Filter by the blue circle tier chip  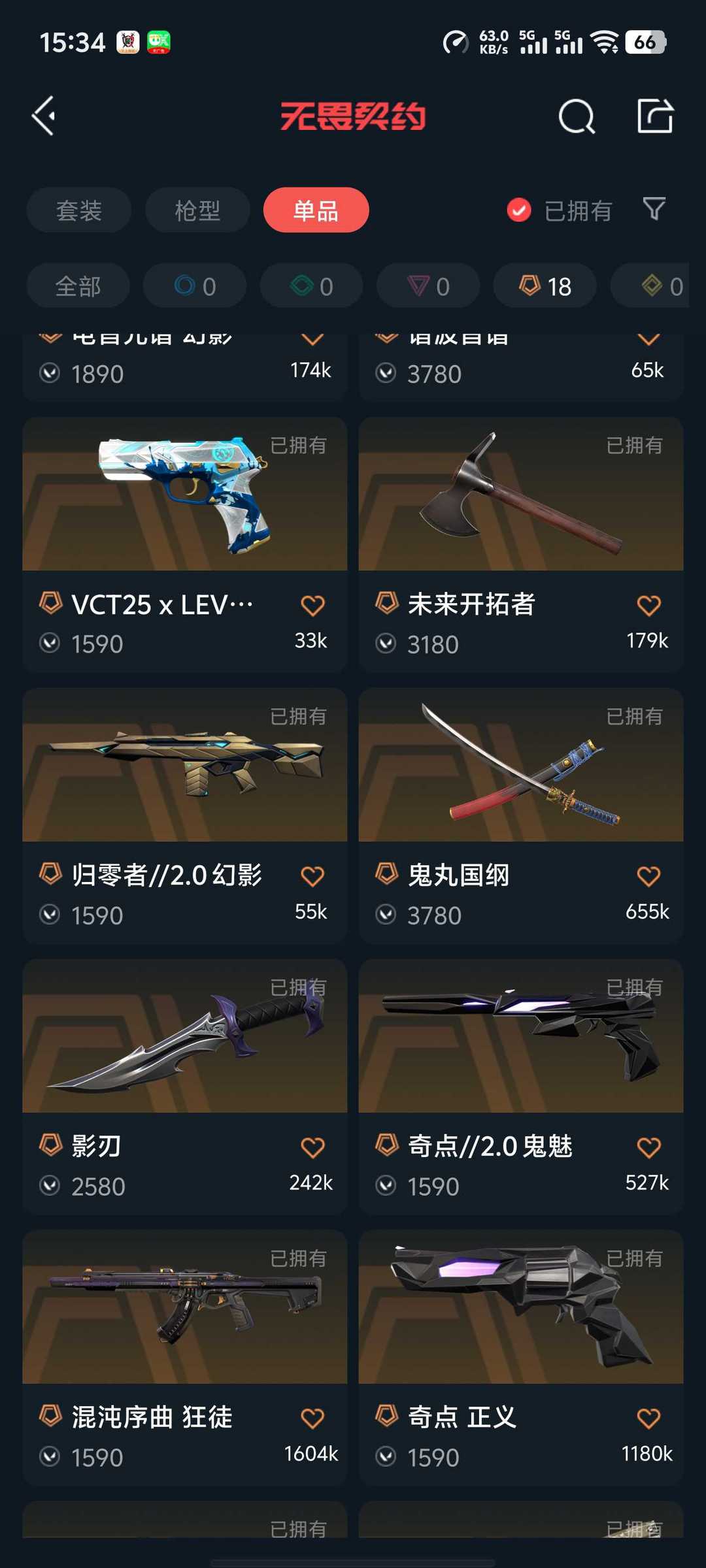pyautogui.click(x=195, y=286)
